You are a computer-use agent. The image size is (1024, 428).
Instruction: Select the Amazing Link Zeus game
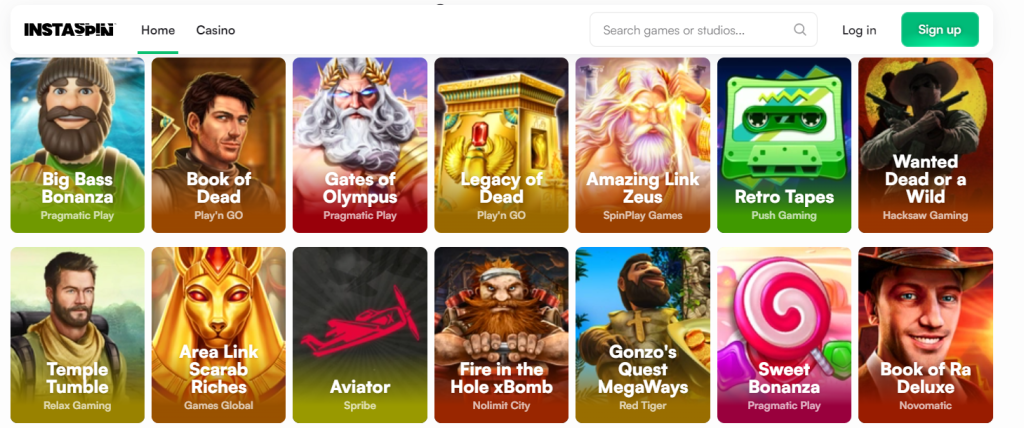[642, 145]
